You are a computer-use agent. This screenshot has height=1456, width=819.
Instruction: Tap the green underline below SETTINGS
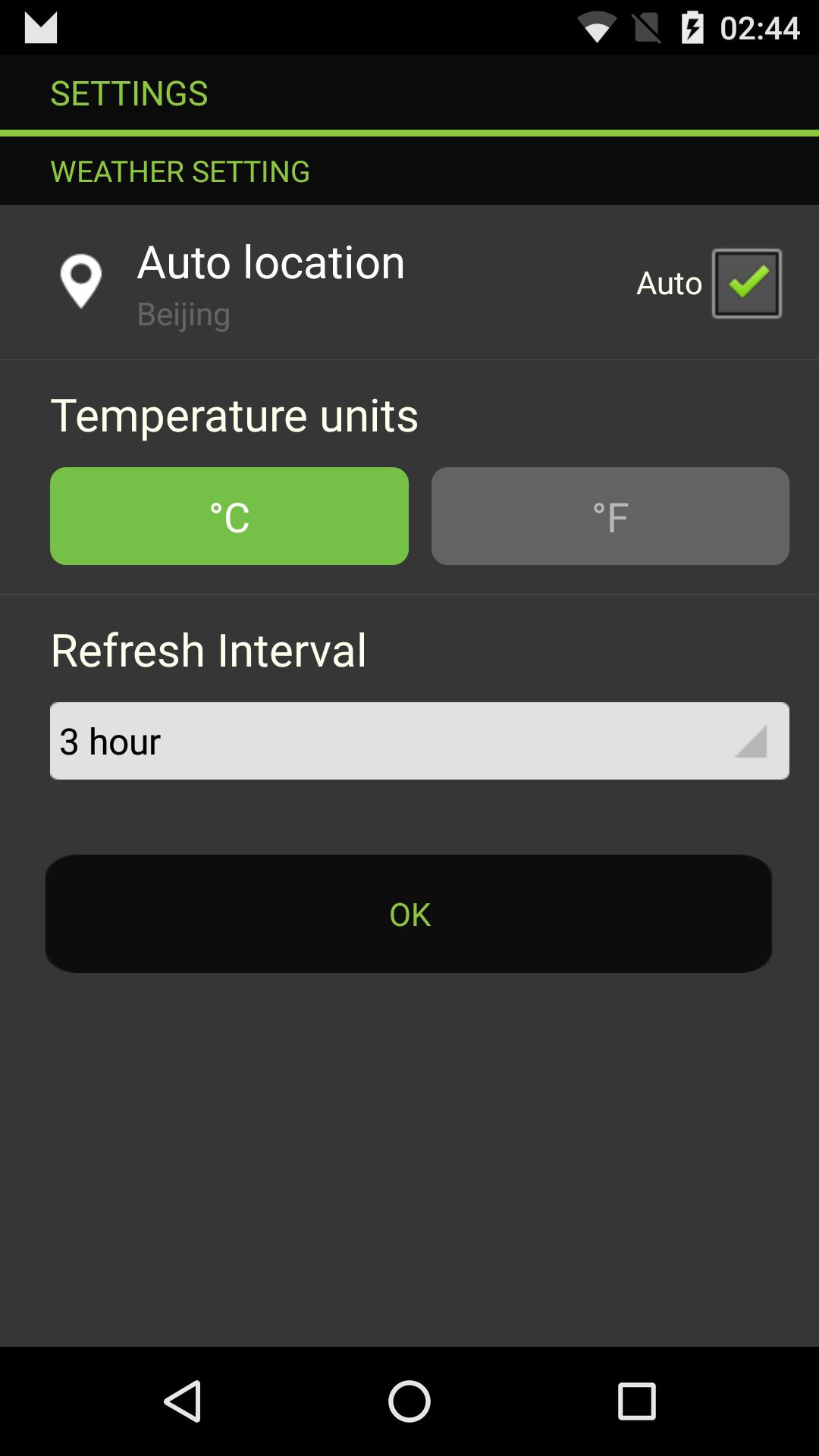[x=409, y=130]
